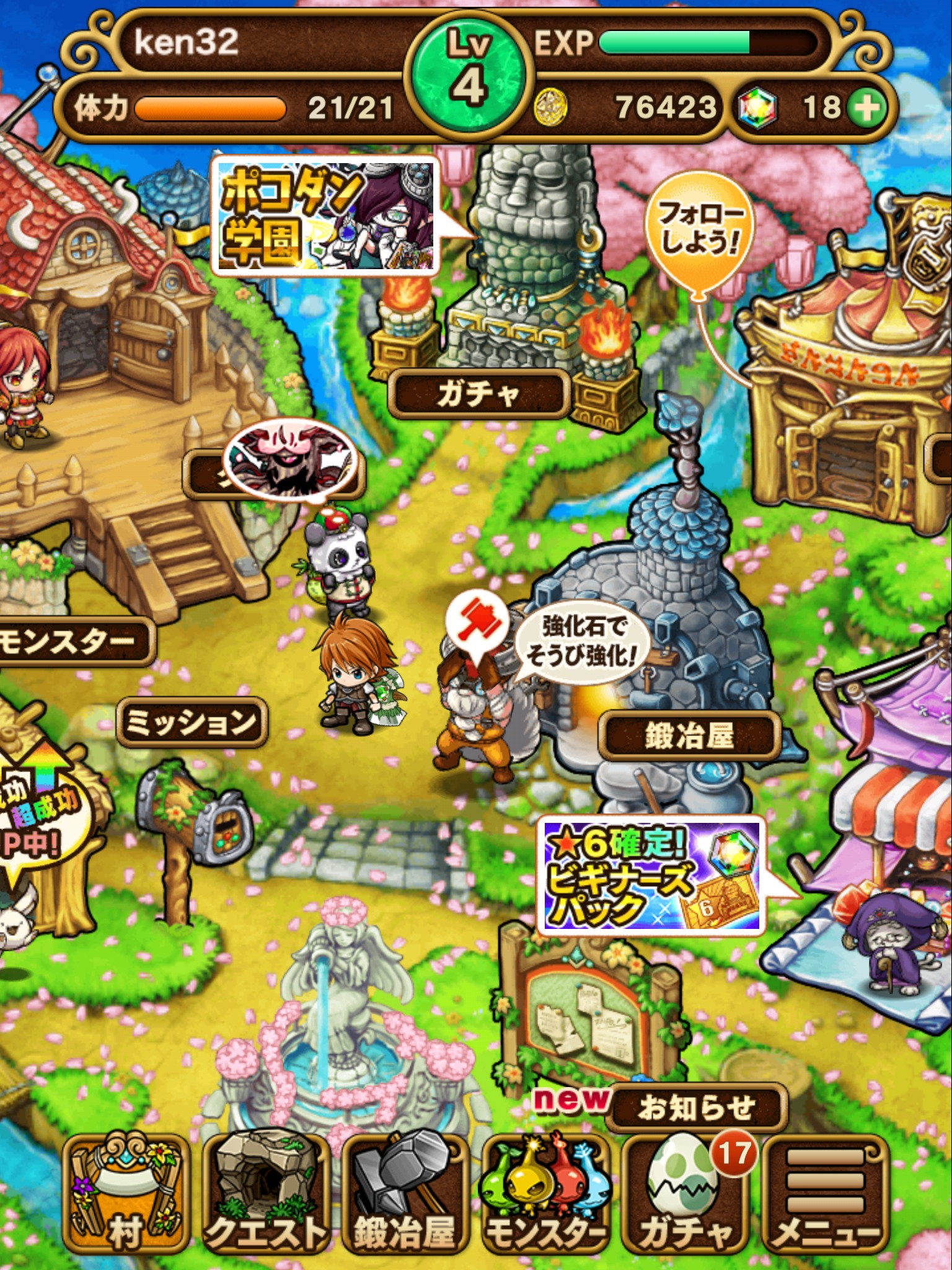Tap the 強化石でそうび強化 speech bubble
The image size is (952, 1270).
click(581, 641)
